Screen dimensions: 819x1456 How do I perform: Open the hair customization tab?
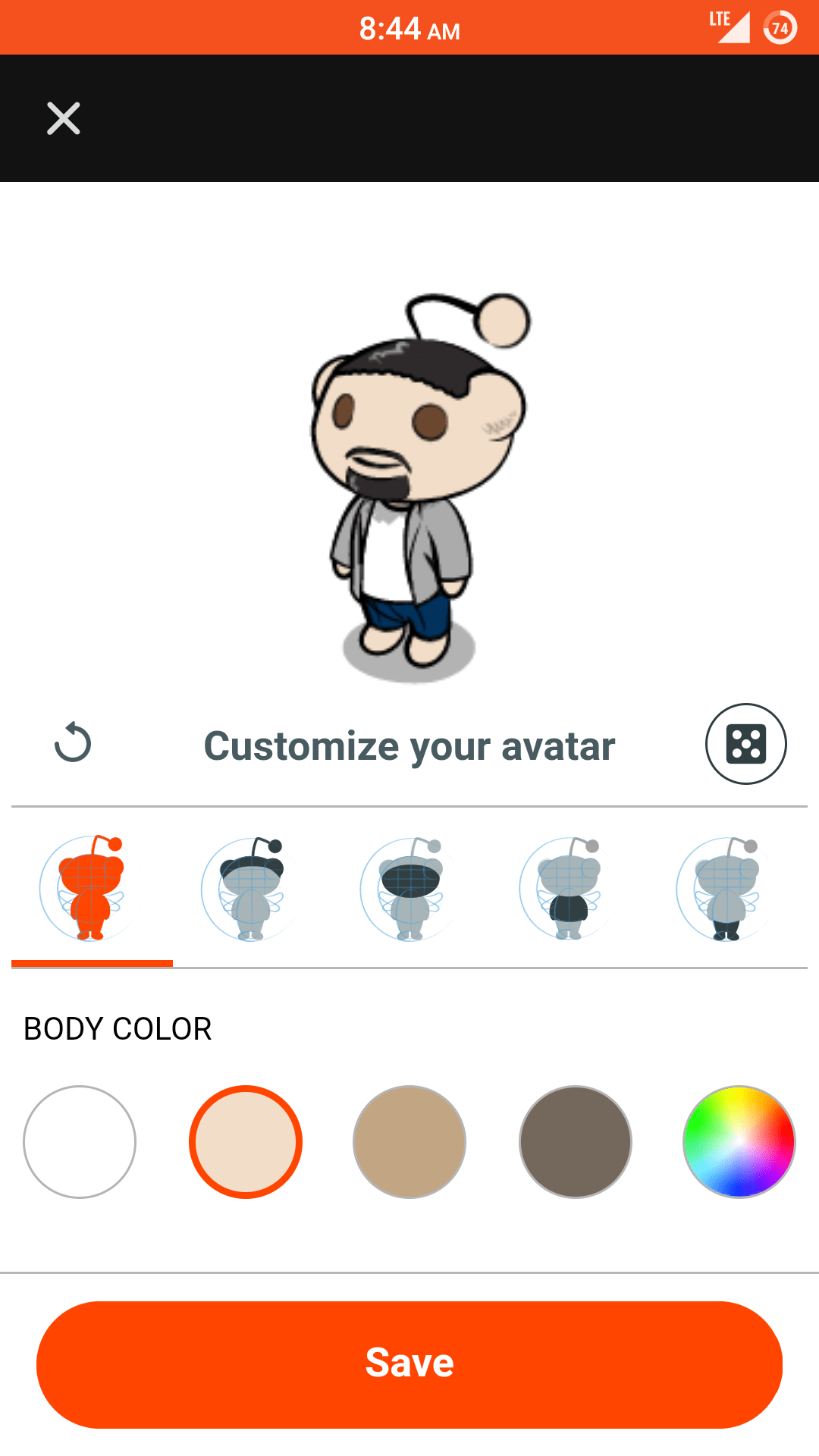click(252, 888)
